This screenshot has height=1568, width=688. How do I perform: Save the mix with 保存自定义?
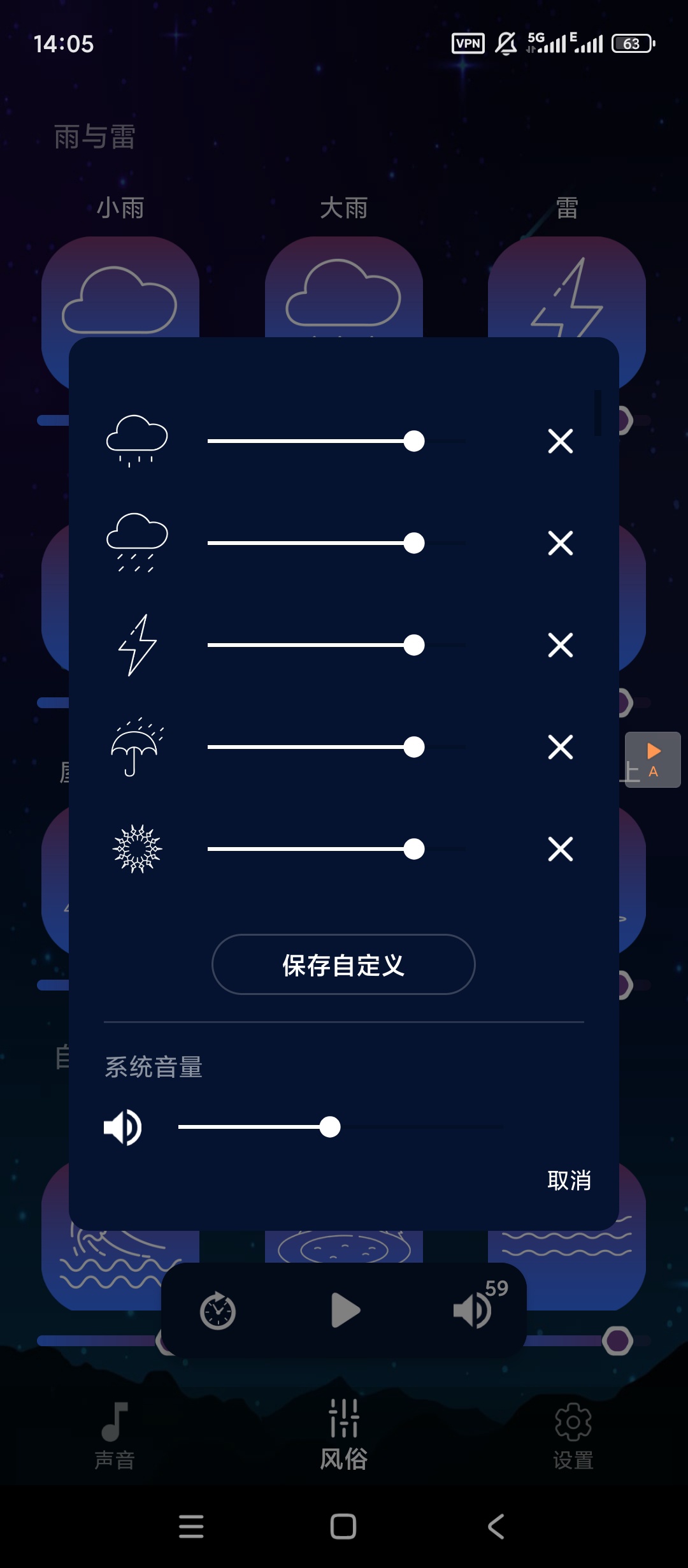[x=343, y=964]
